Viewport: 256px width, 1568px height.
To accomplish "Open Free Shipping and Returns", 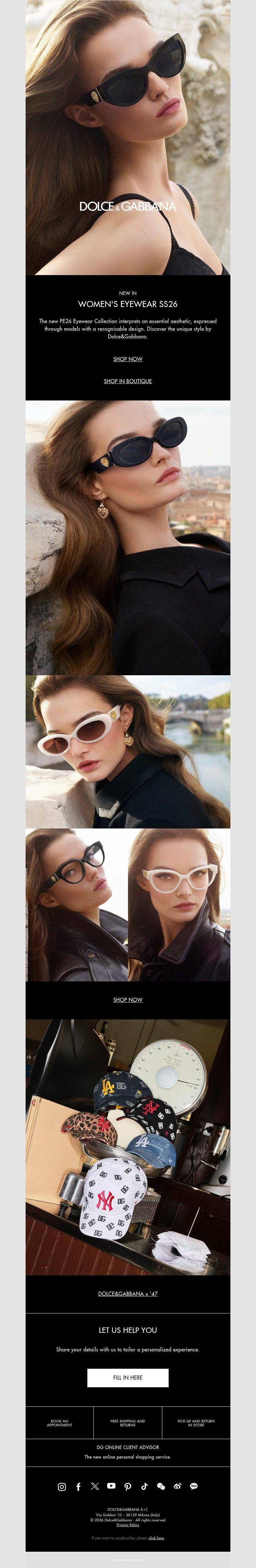I will [x=127, y=1422].
